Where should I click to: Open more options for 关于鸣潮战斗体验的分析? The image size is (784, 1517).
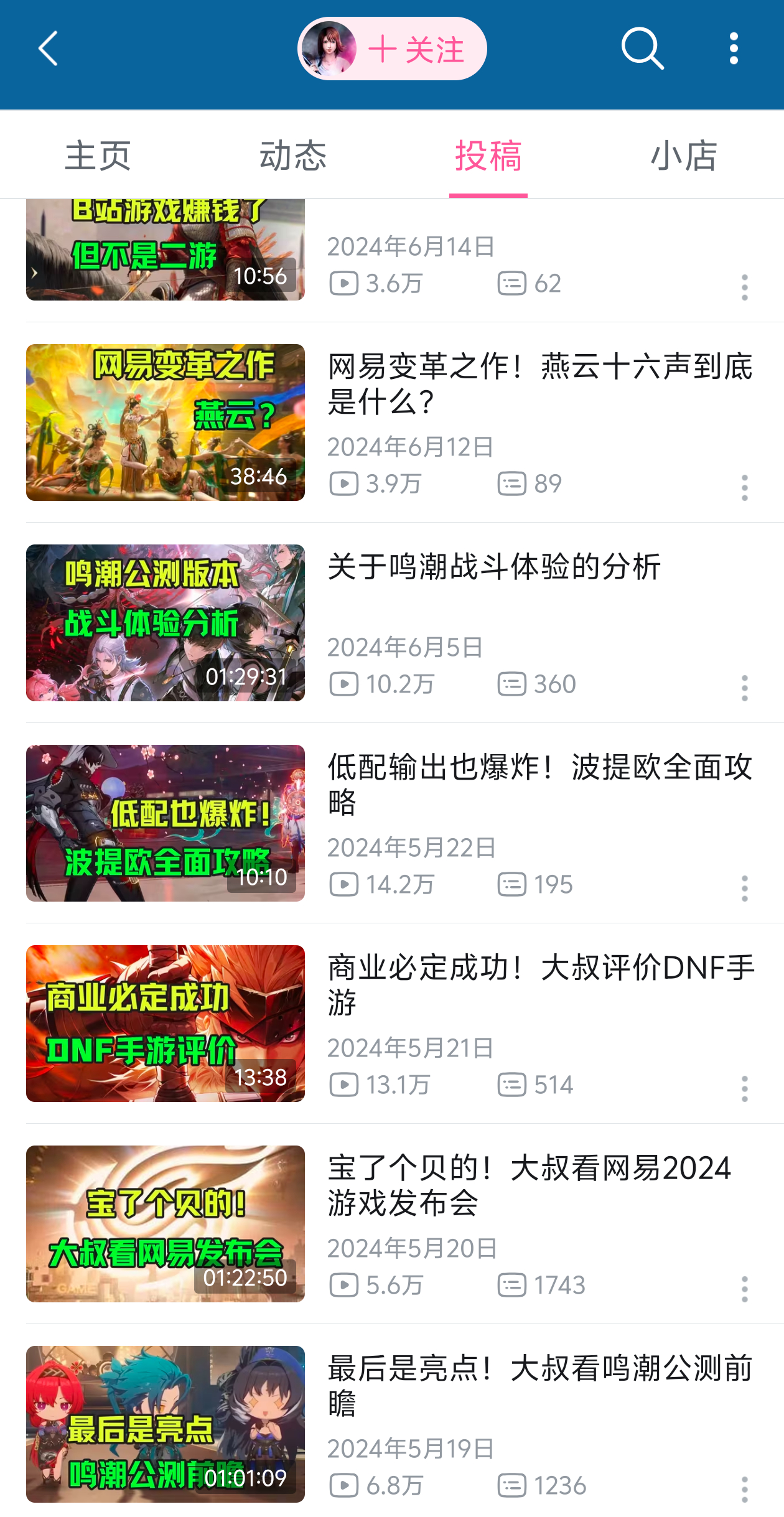744,688
